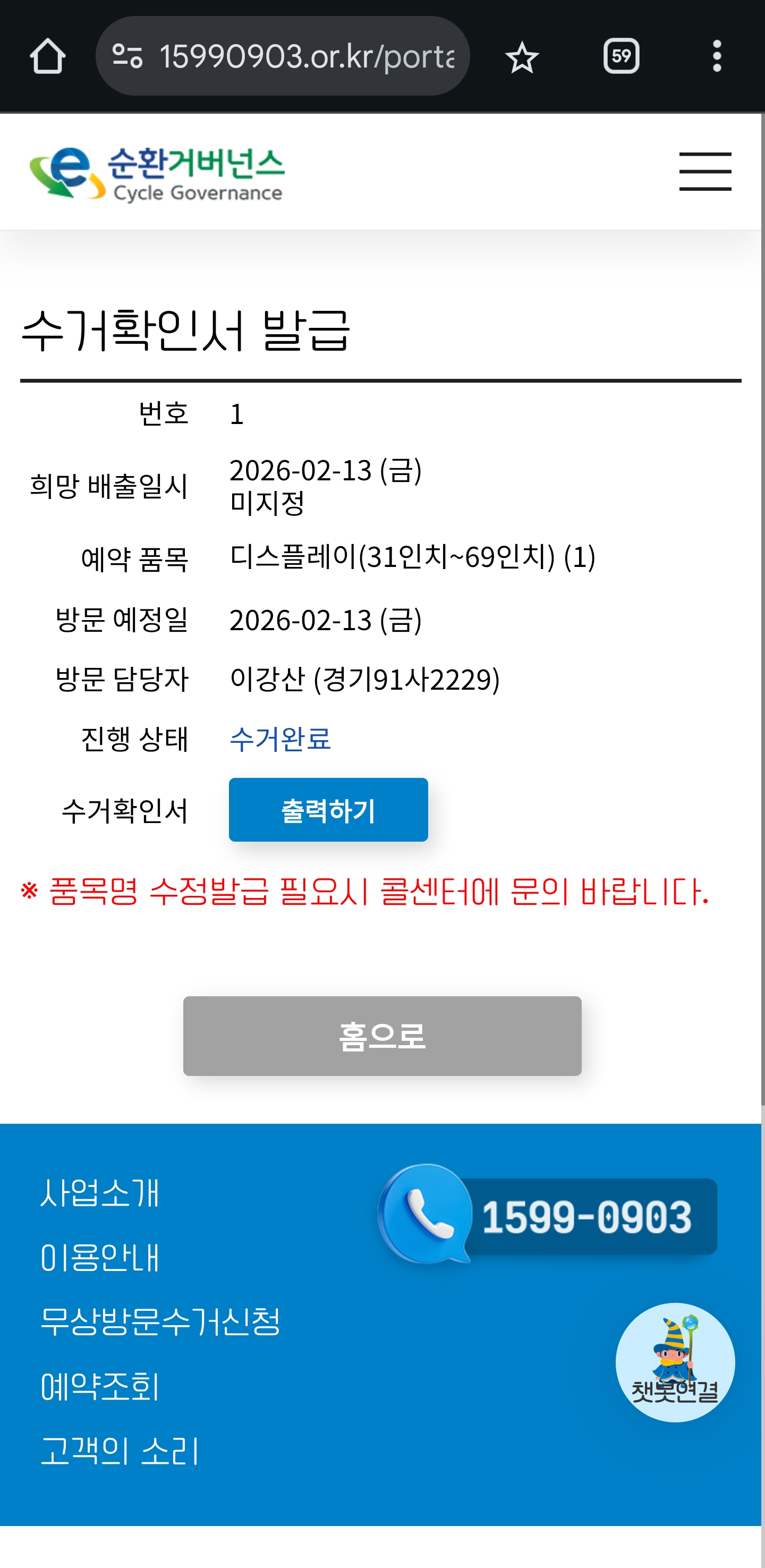Screen dimensions: 765x1568
Task: Open the 챗봇연결 chatbot bubble
Action: pyautogui.click(x=675, y=1362)
